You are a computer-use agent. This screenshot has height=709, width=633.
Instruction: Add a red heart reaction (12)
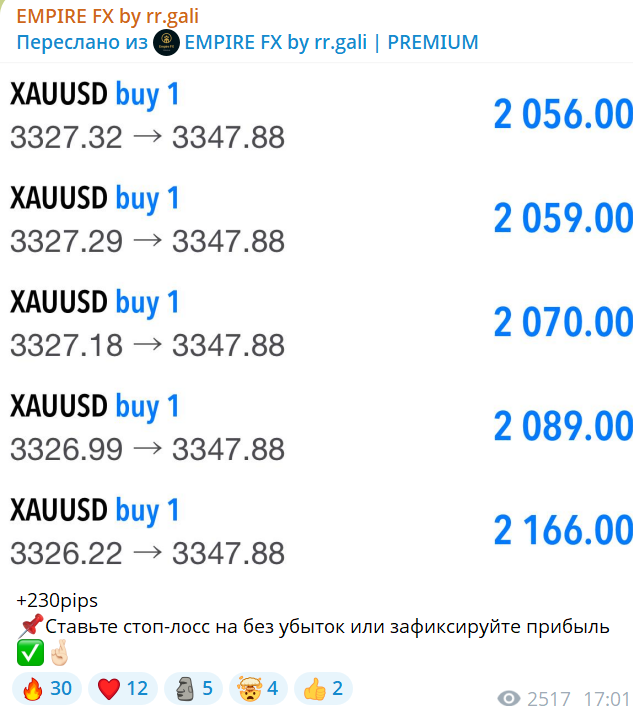point(123,688)
